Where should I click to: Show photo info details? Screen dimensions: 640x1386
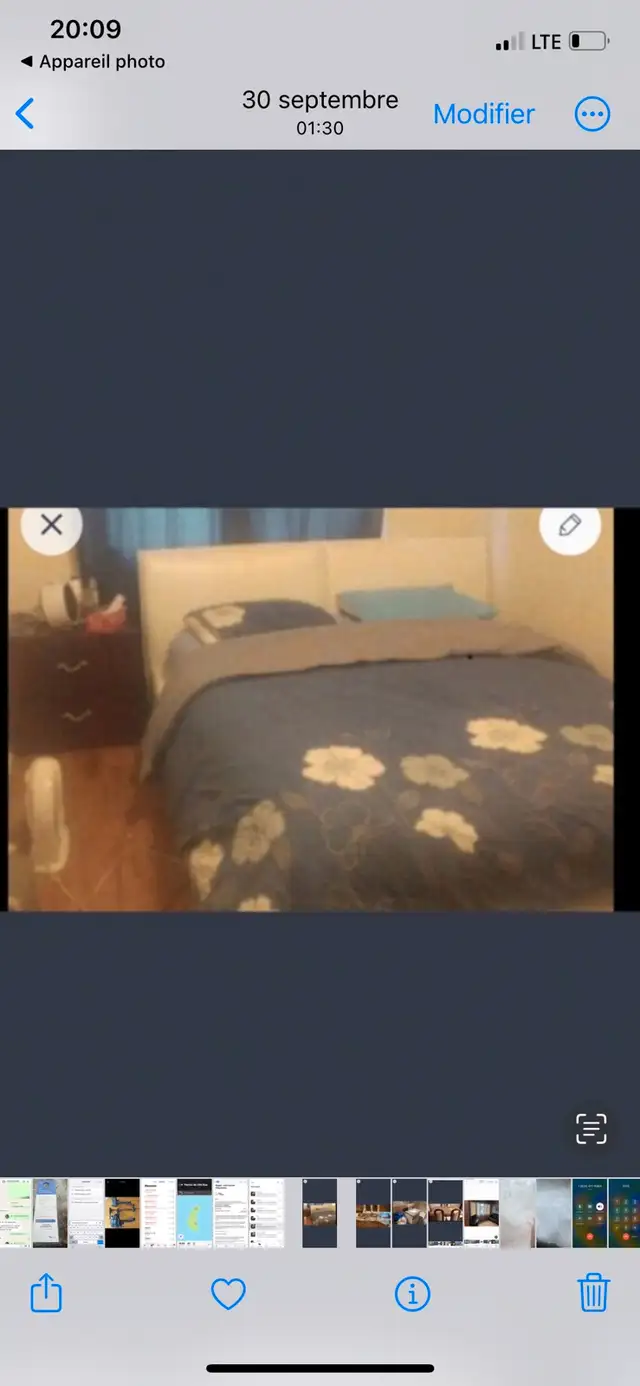click(412, 1295)
